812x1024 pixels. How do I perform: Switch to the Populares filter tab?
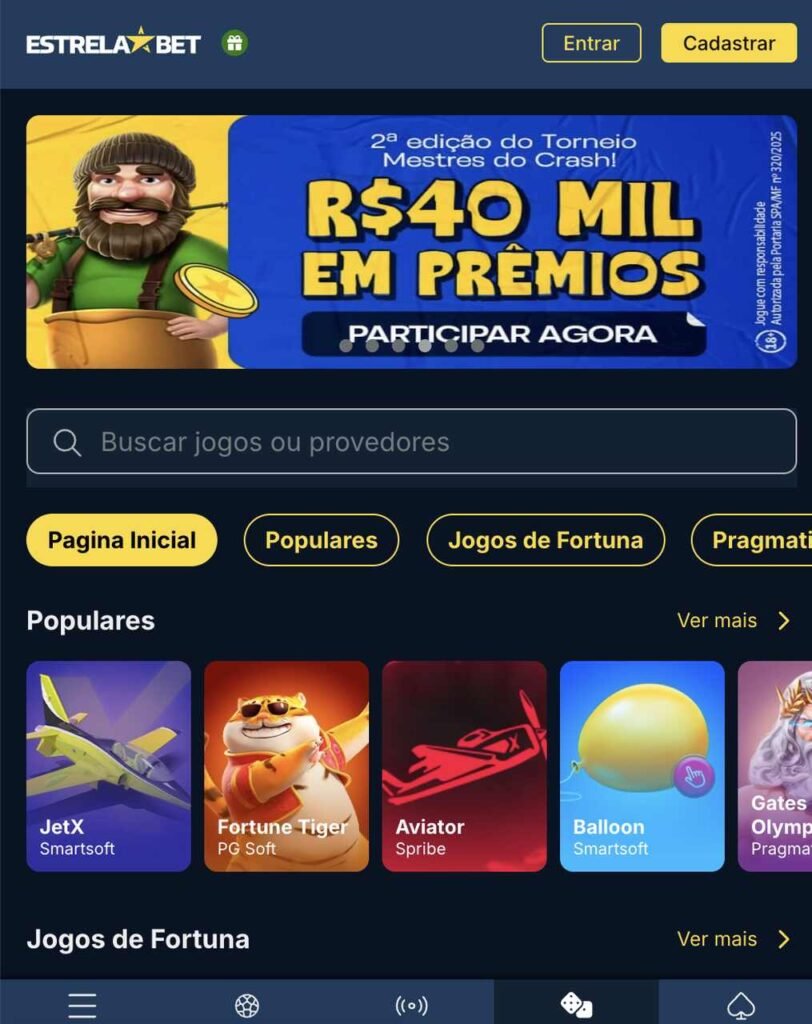point(321,540)
